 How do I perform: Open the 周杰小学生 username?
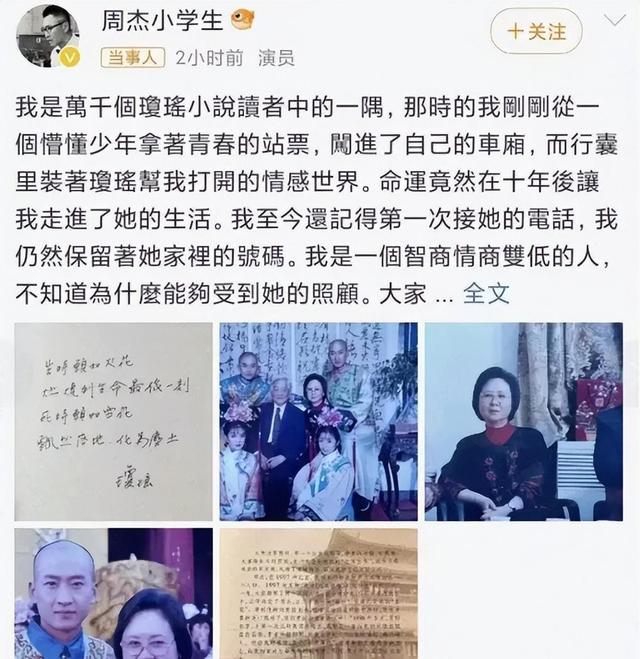(x=165, y=22)
